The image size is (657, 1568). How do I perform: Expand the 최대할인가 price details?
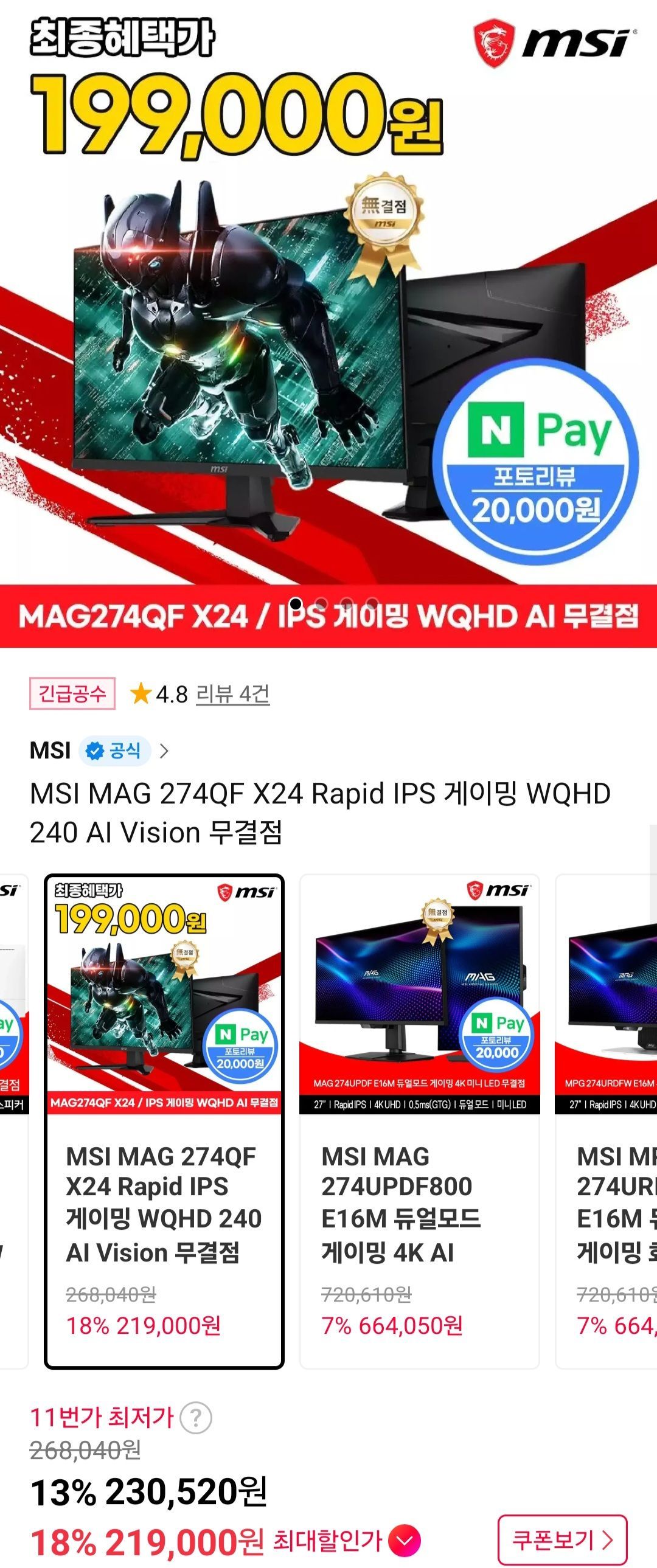point(405,1541)
